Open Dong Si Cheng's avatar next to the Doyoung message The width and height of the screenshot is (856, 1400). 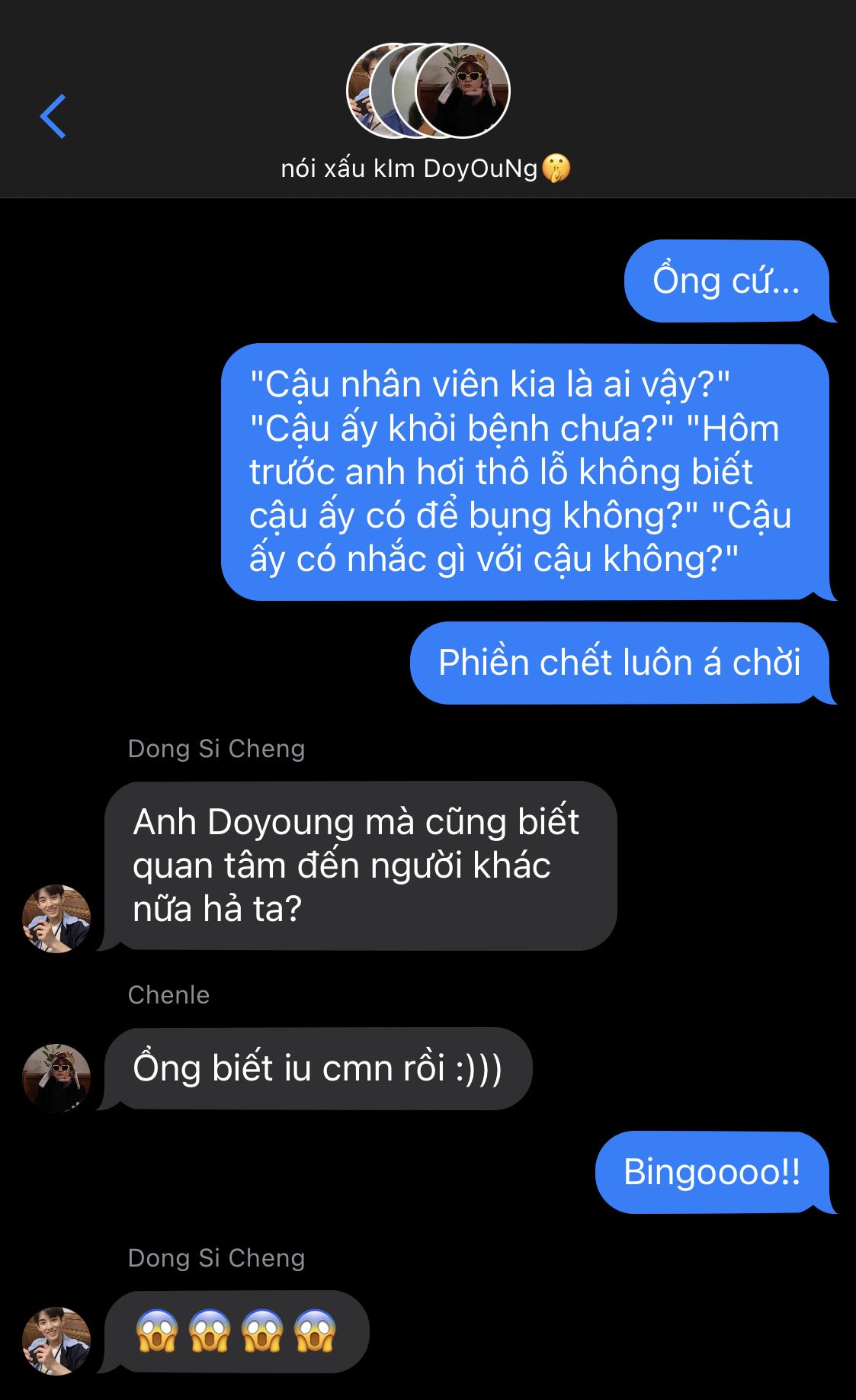pyautogui.click(x=56, y=918)
